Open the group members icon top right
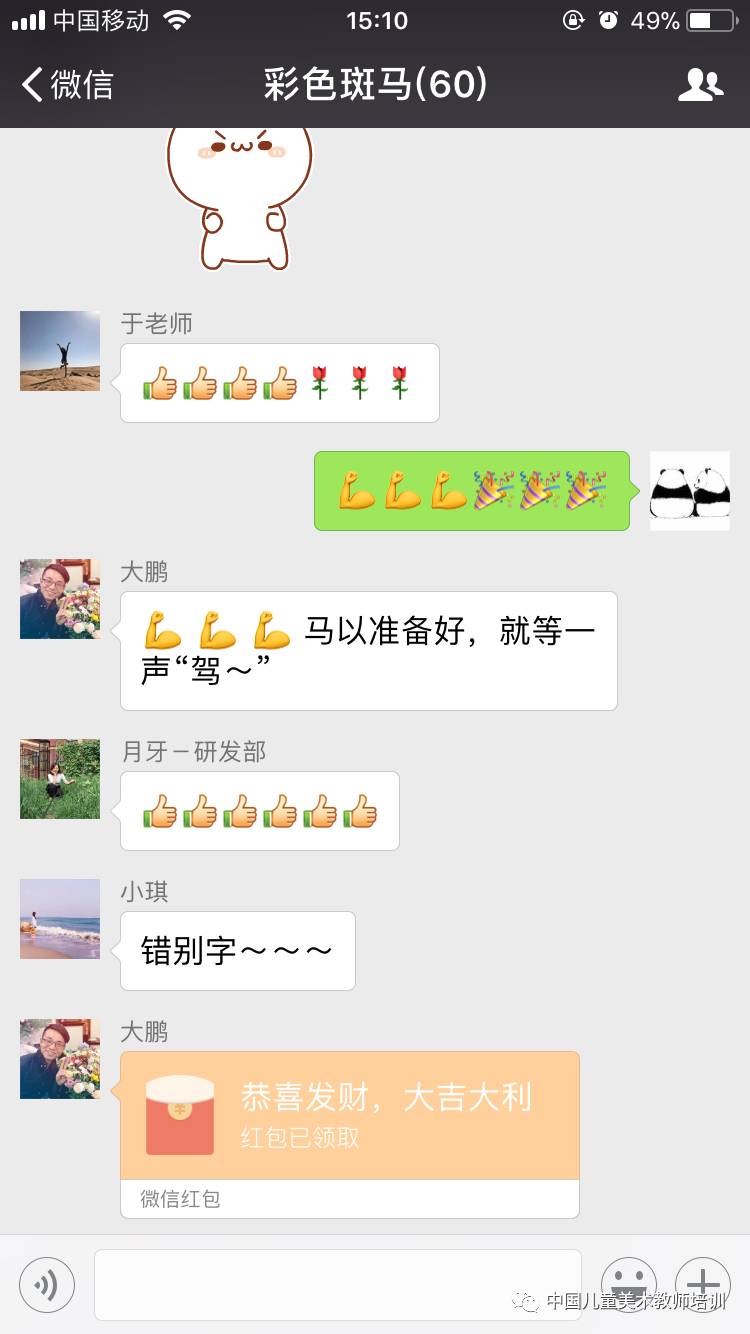Screen dimensions: 750x1334 coord(702,86)
